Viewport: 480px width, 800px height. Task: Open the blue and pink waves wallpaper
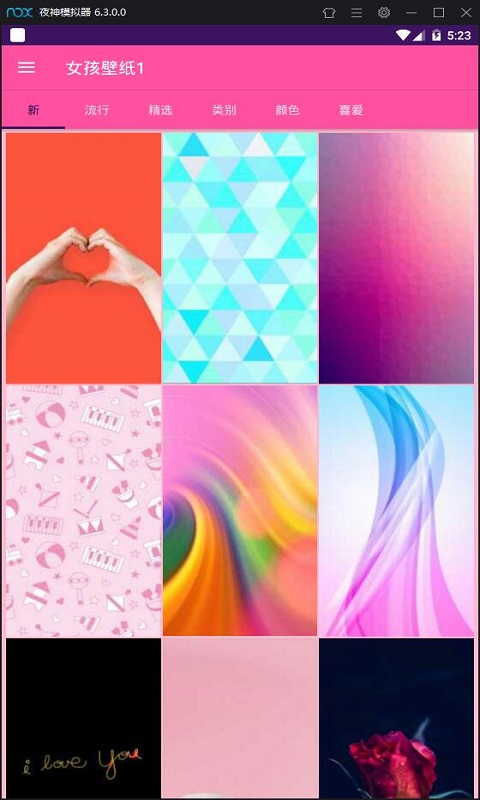click(x=396, y=510)
